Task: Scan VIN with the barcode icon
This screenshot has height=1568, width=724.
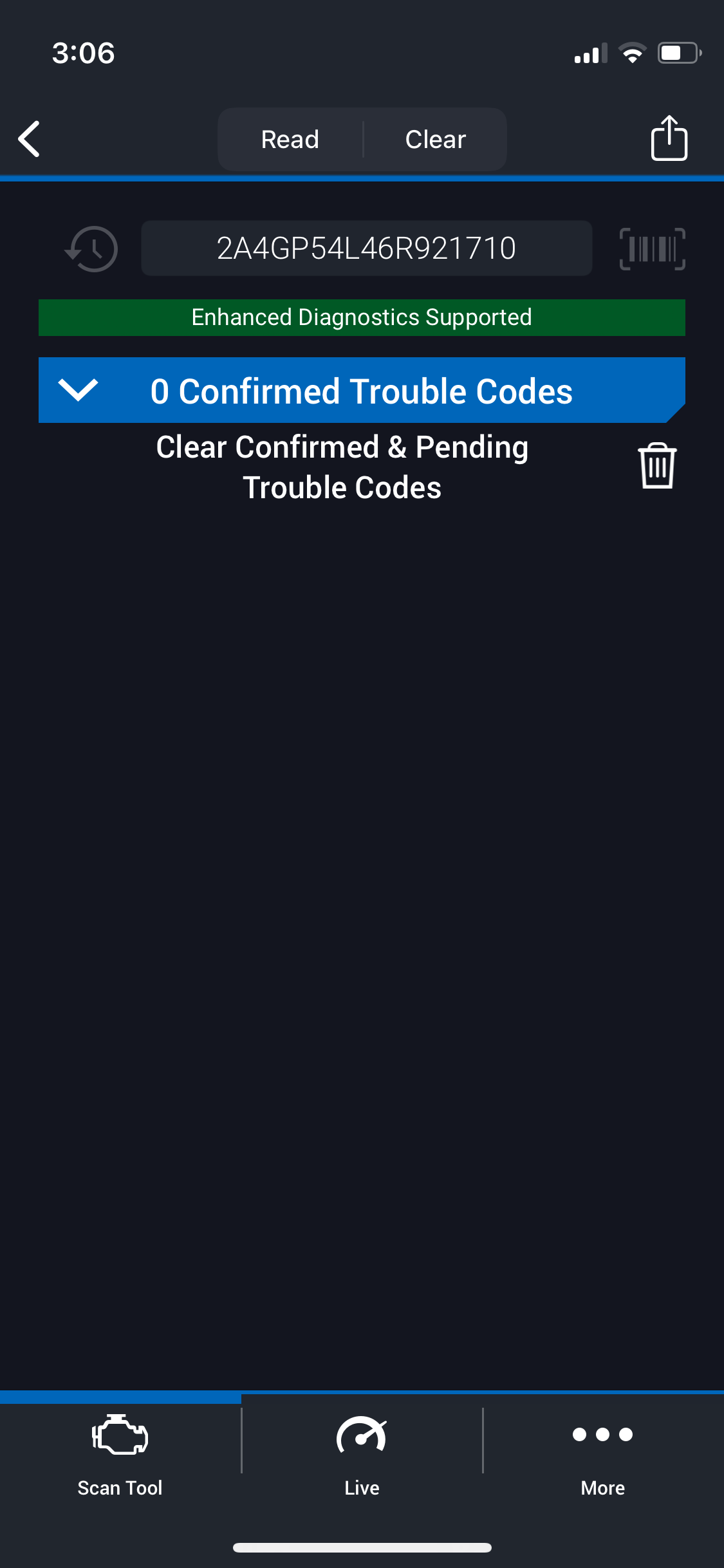Action: coord(652,248)
